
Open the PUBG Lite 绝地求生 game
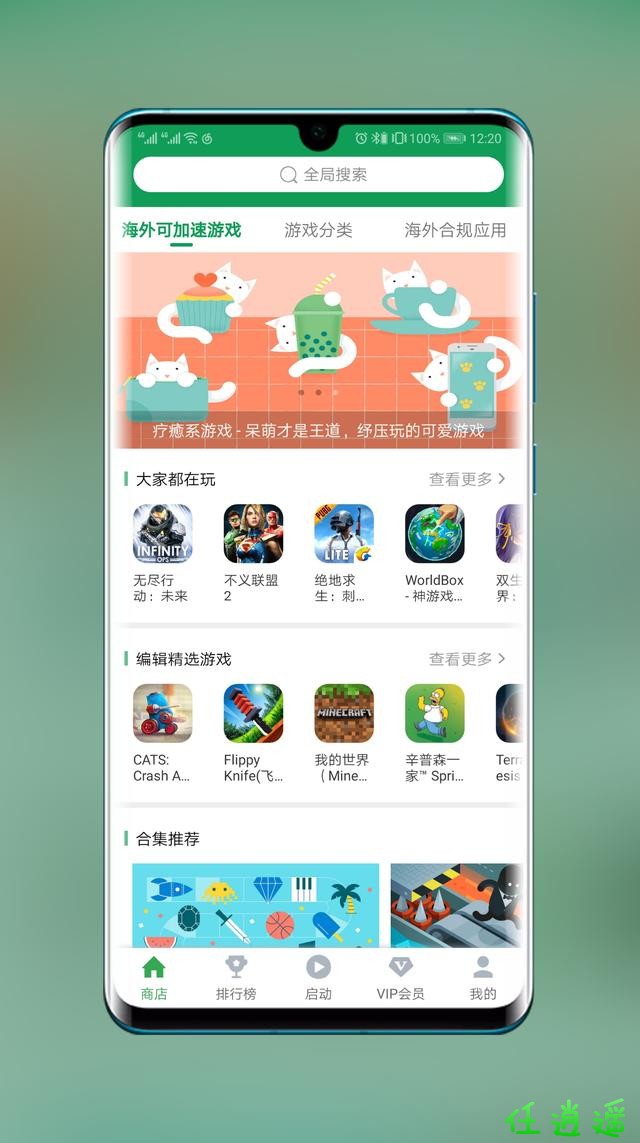click(344, 534)
